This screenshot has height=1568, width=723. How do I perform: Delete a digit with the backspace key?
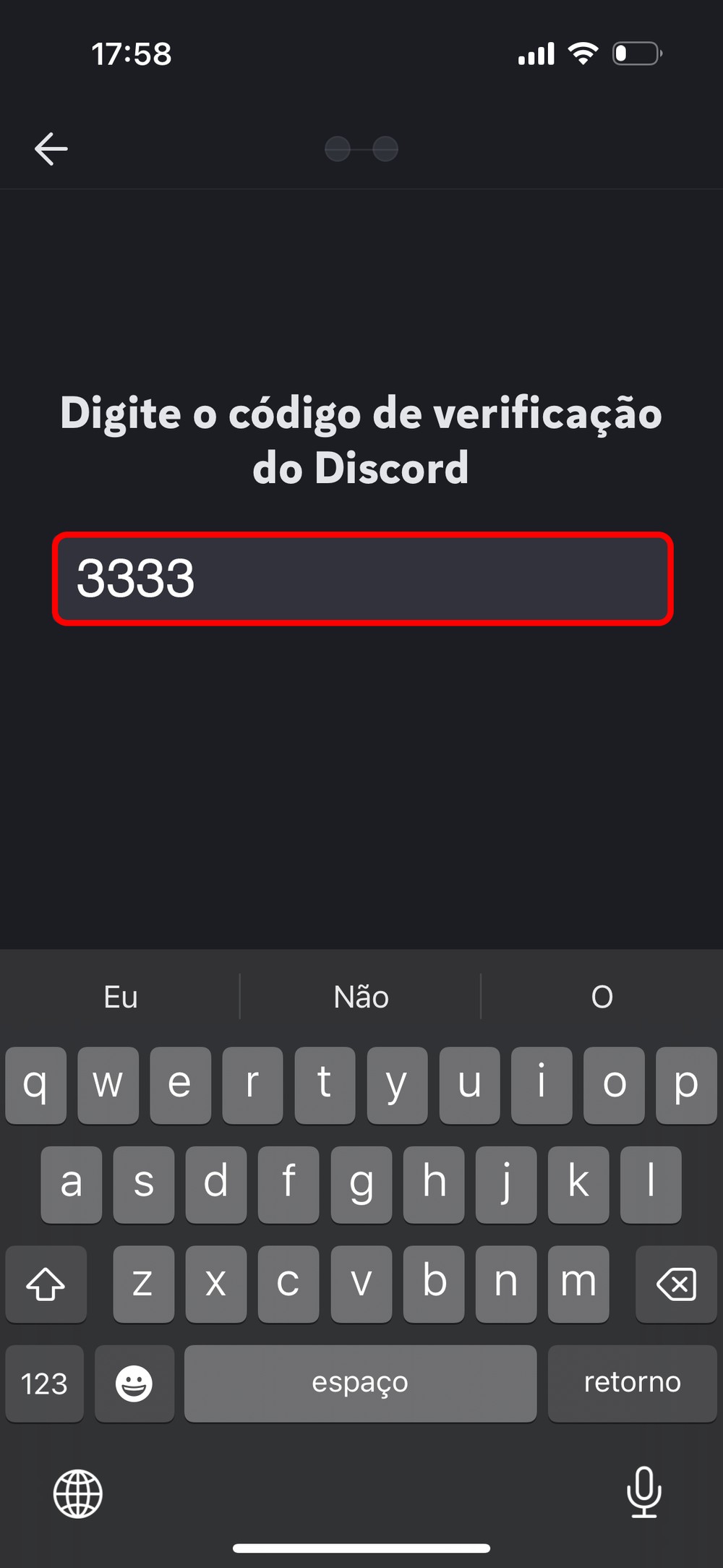tap(676, 1284)
